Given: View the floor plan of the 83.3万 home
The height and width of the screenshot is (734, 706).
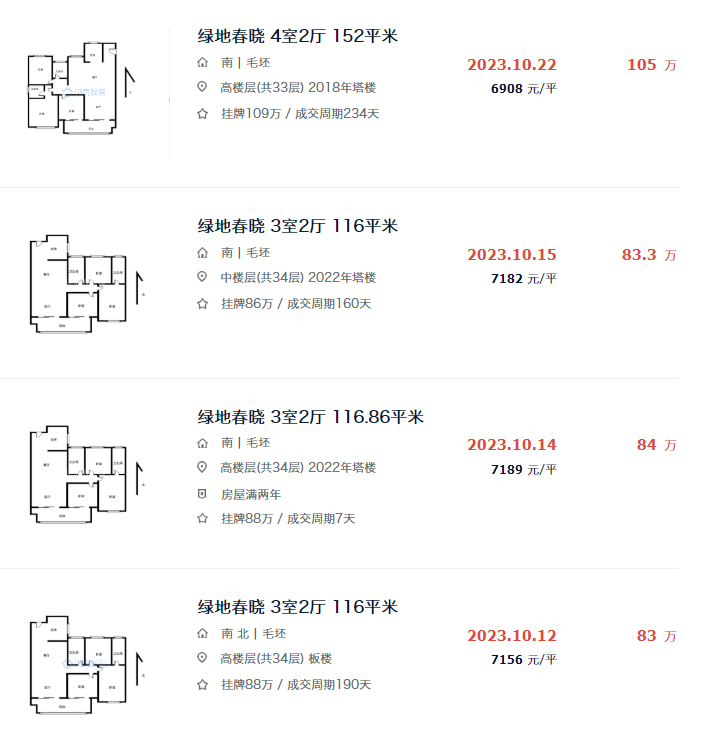Looking at the screenshot, I should (x=82, y=283).
